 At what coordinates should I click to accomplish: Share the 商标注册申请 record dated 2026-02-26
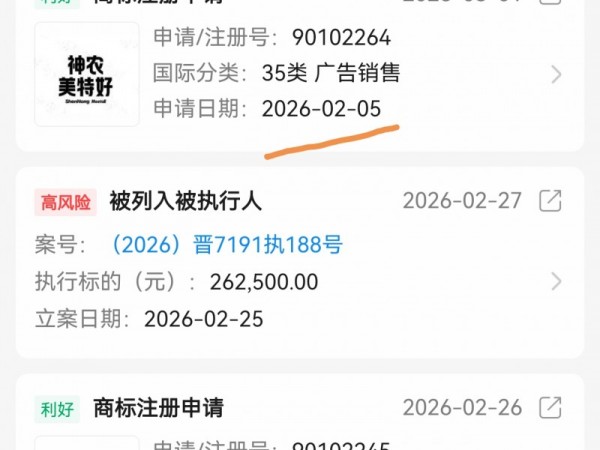click(x=550, y=407)
